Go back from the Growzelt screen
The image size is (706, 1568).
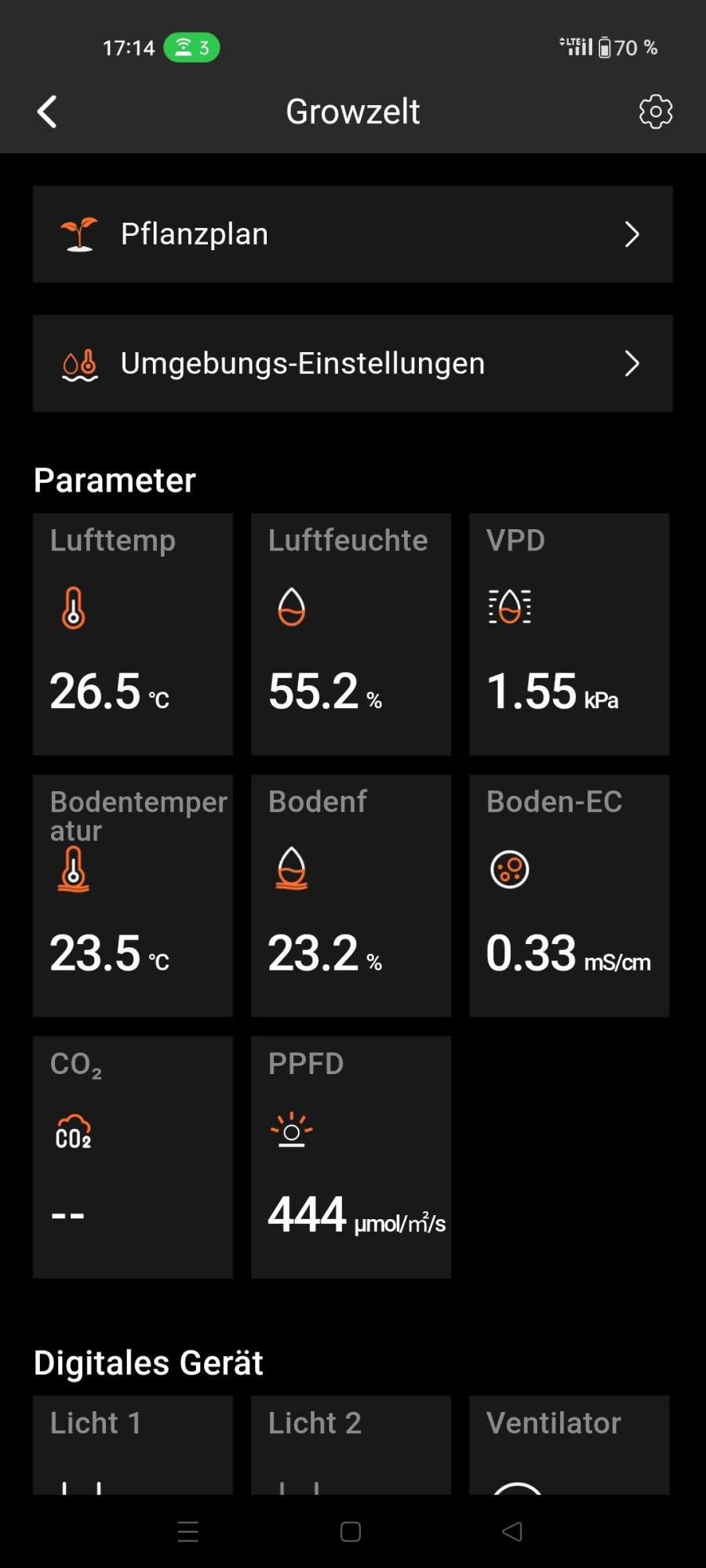(47, 111)
